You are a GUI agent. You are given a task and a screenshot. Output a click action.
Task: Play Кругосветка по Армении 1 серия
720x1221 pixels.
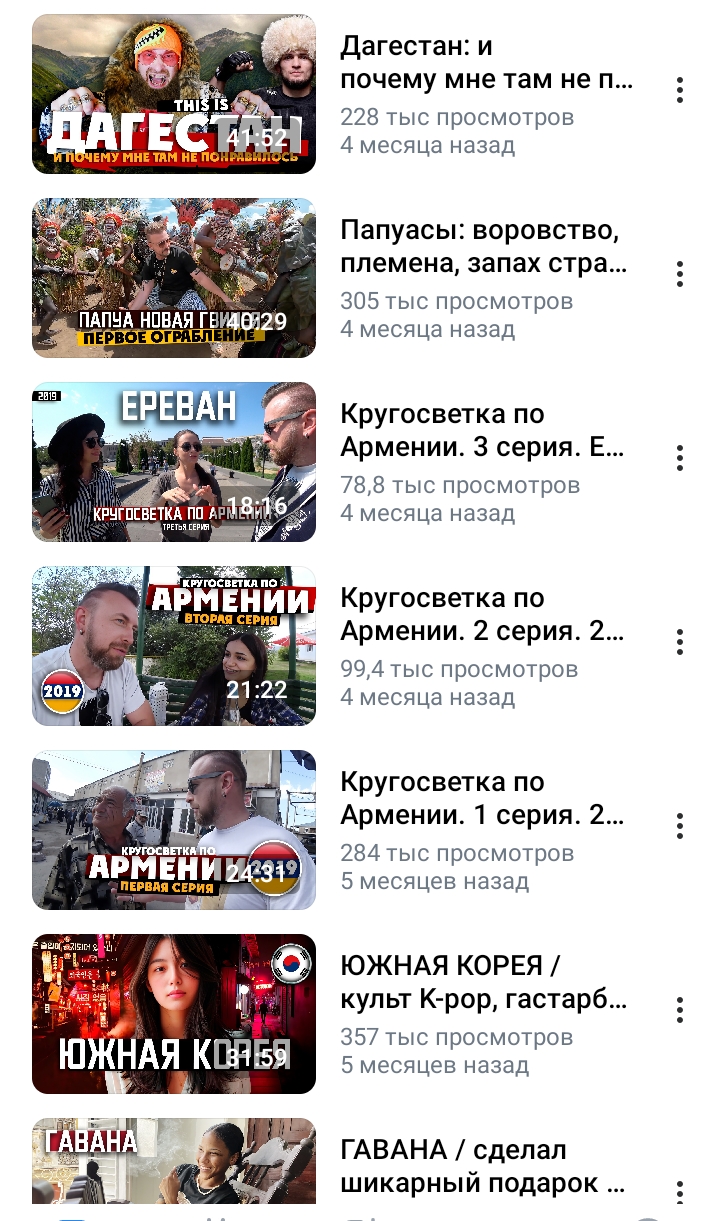tap(174, 830)
